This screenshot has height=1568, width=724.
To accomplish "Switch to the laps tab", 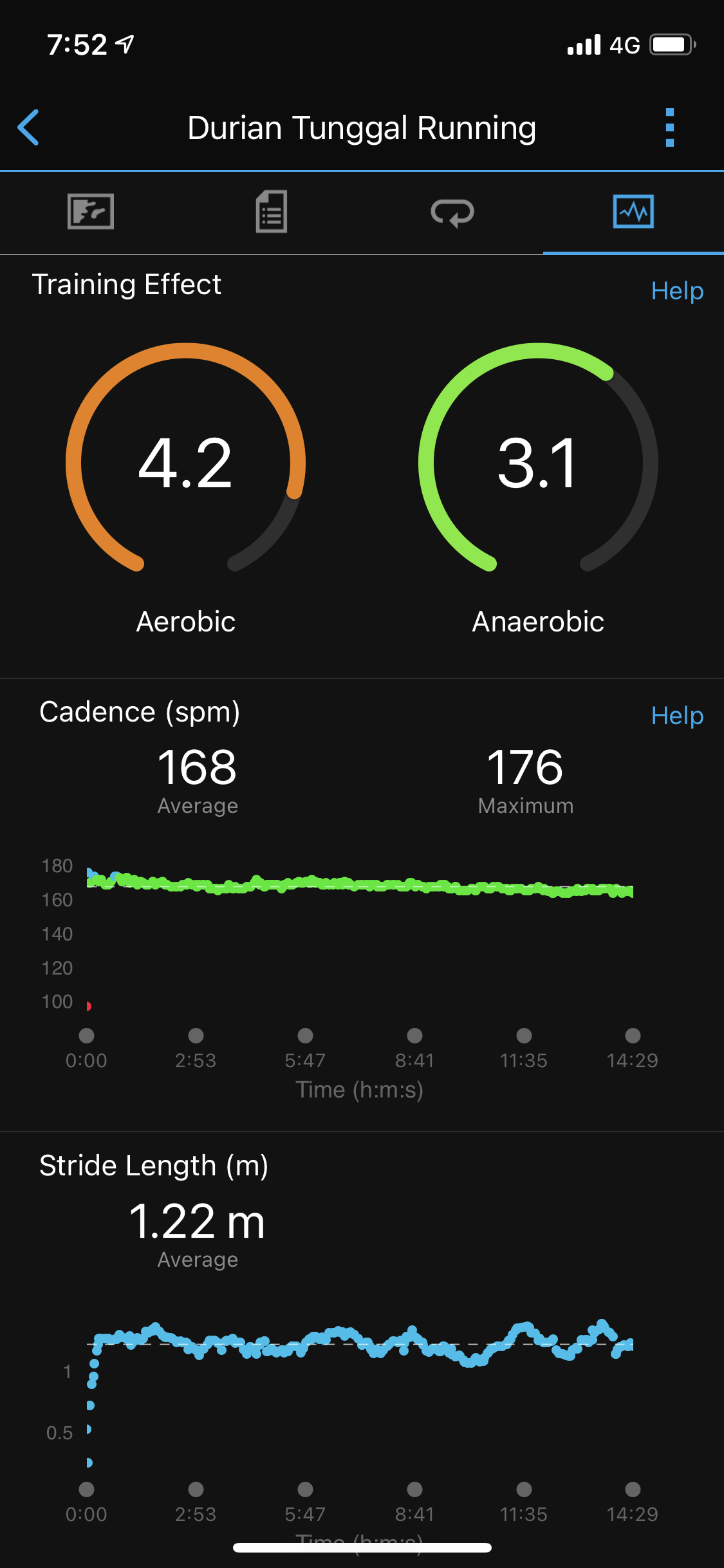I will pyautogui.click(x=452, y=212).
